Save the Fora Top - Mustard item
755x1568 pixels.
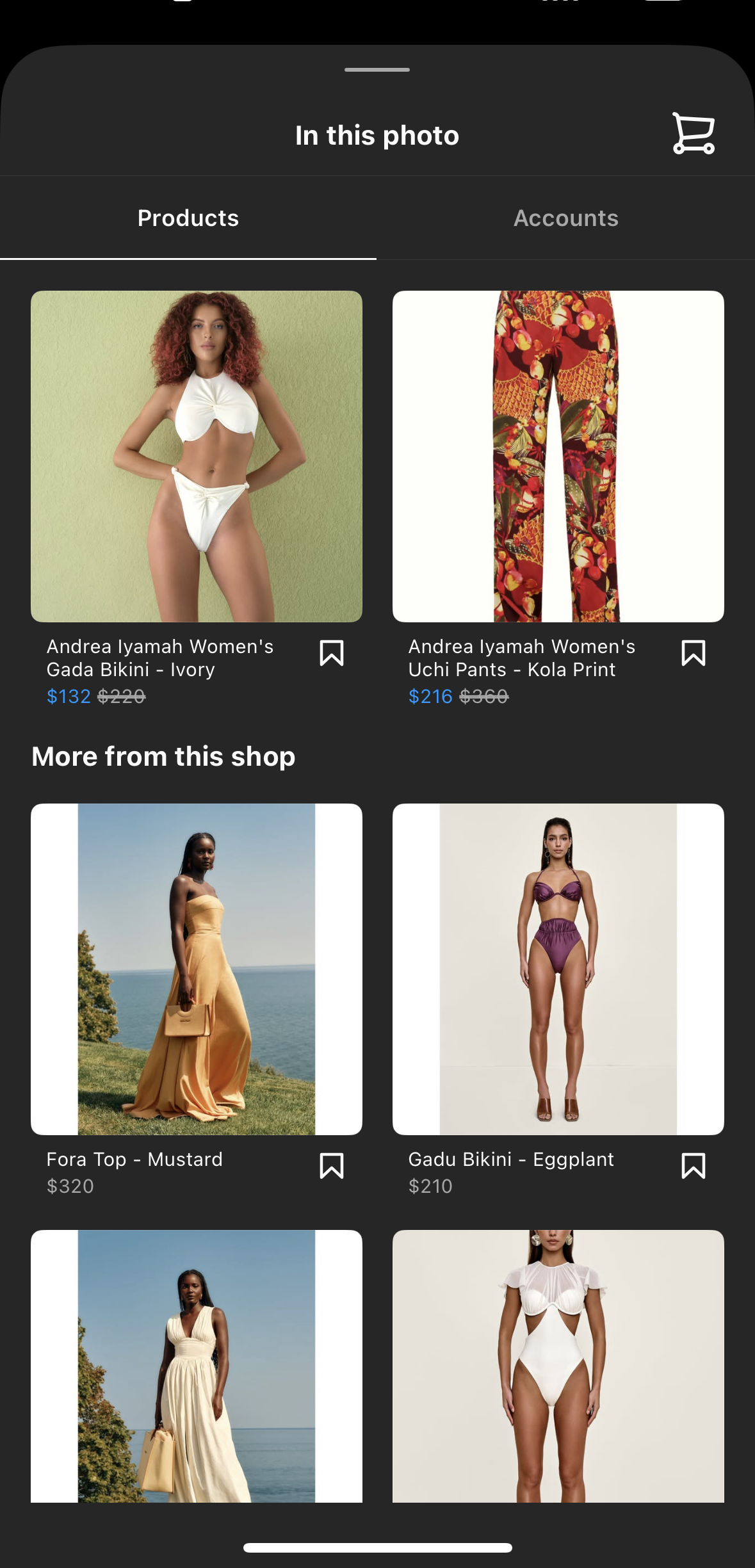click(332, 1166)
